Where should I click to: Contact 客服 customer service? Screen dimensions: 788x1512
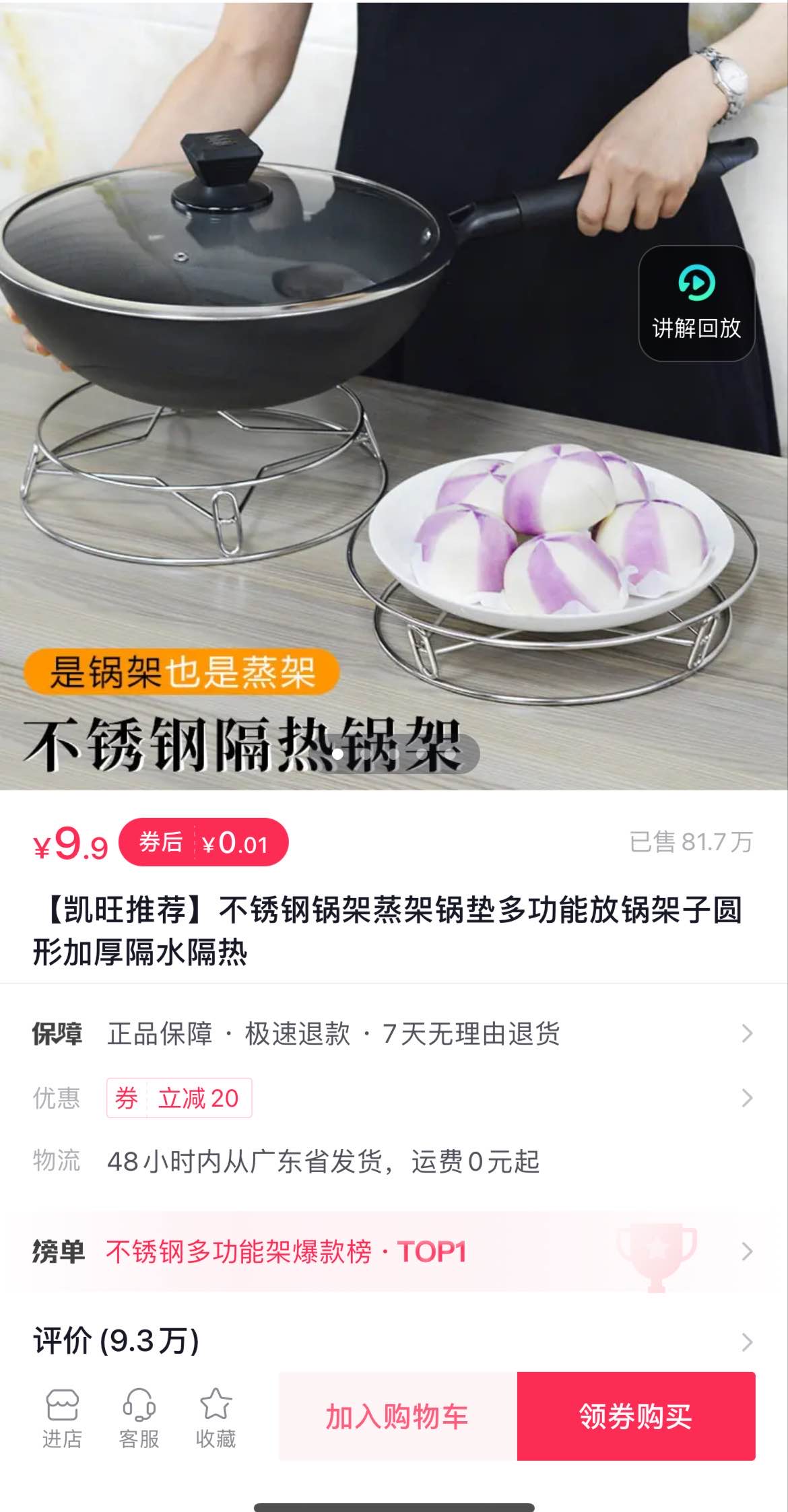139,1417
